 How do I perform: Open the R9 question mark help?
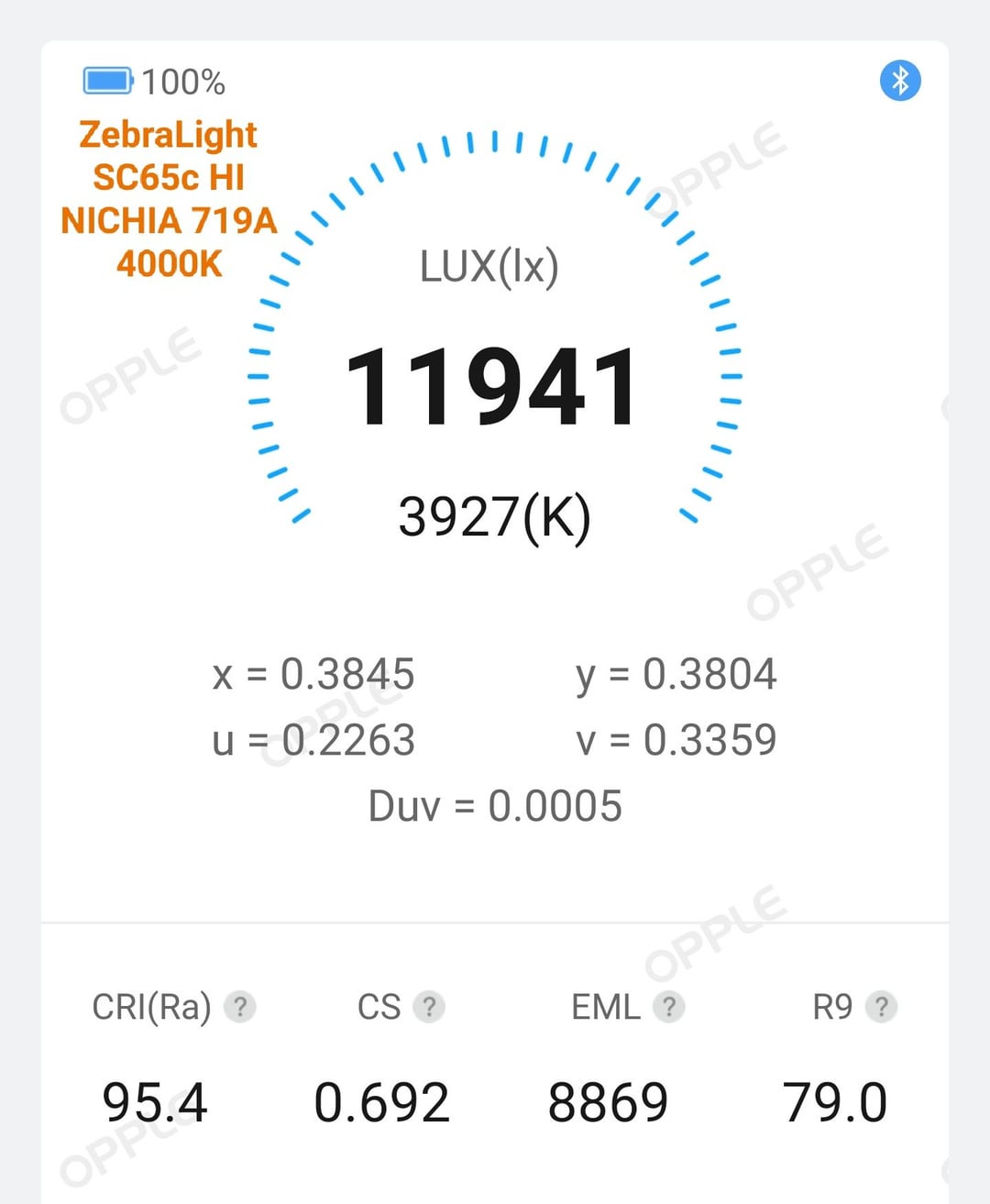[881, 1007]
